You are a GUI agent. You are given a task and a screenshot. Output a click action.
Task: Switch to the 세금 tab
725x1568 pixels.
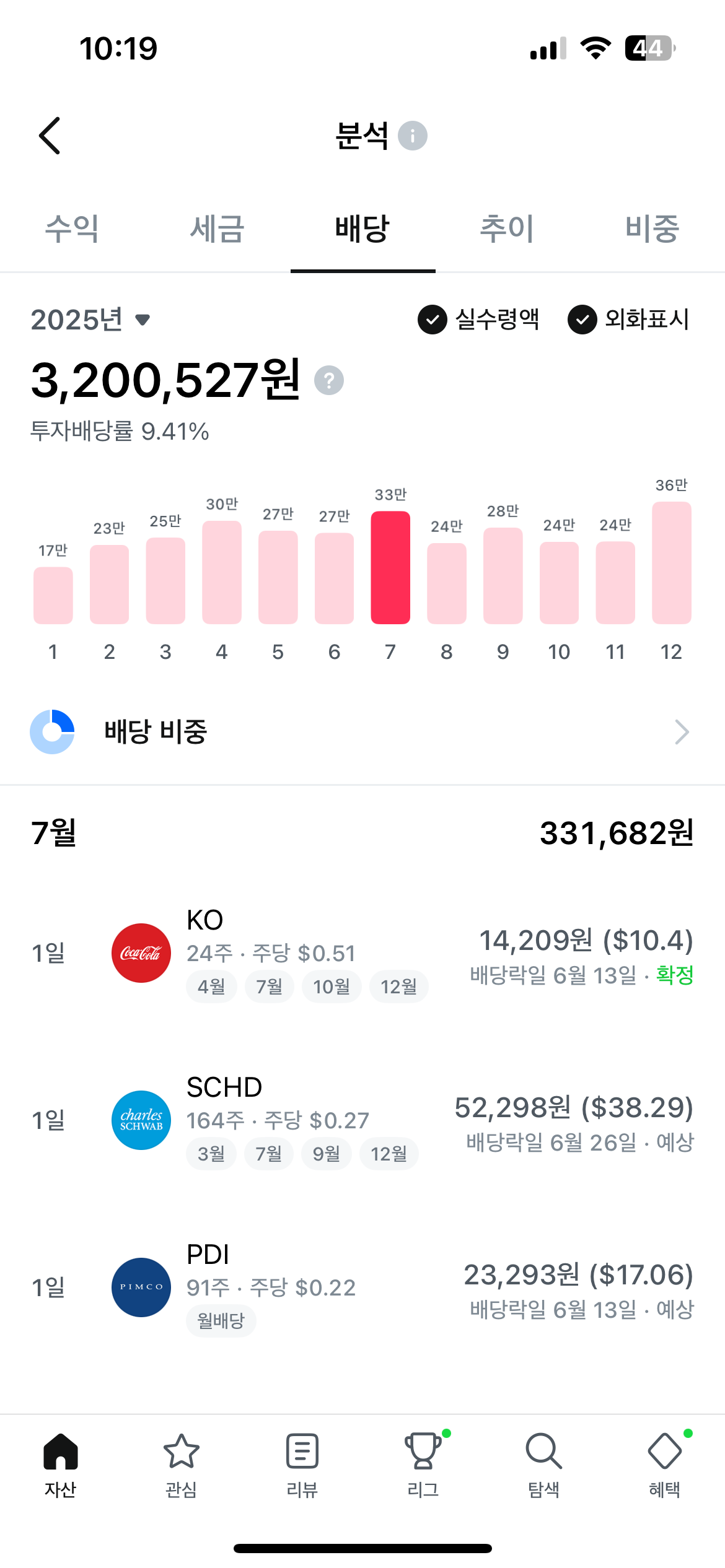point(217,229)
